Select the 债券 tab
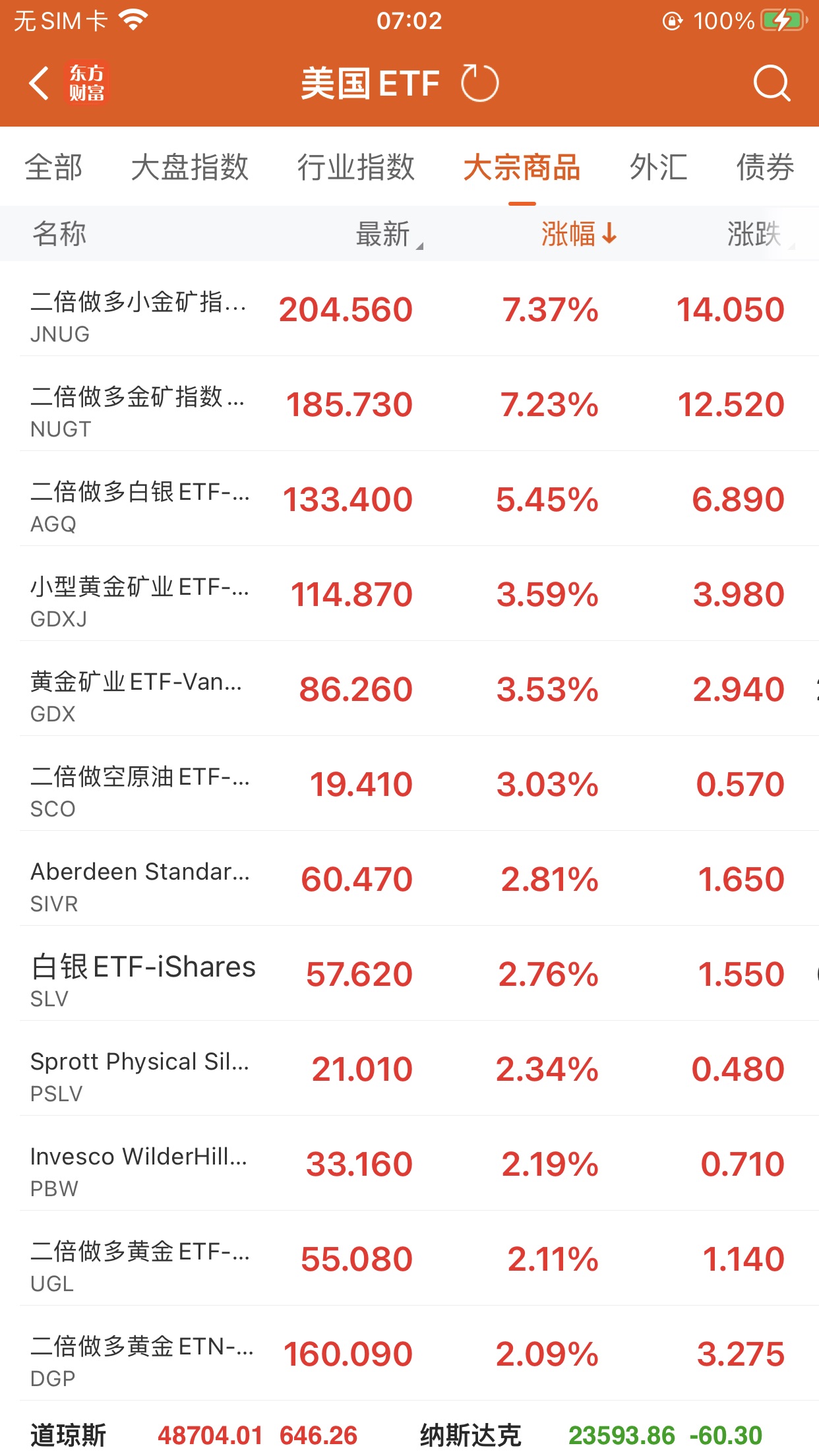 pos(765,167)
